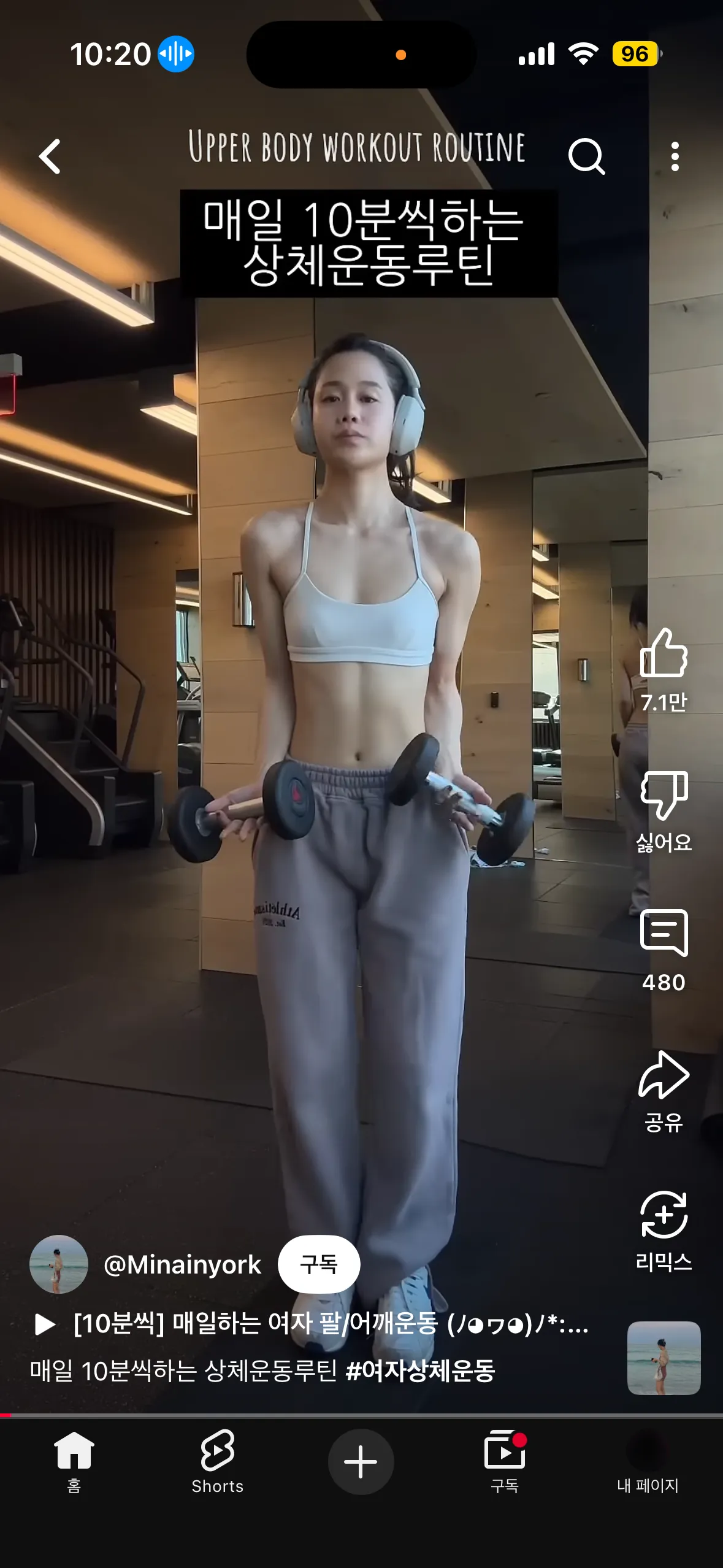The height and width of the screenshot is (1568, 723).
Task: Open the three-dot overflow menu
Action: 675,156
